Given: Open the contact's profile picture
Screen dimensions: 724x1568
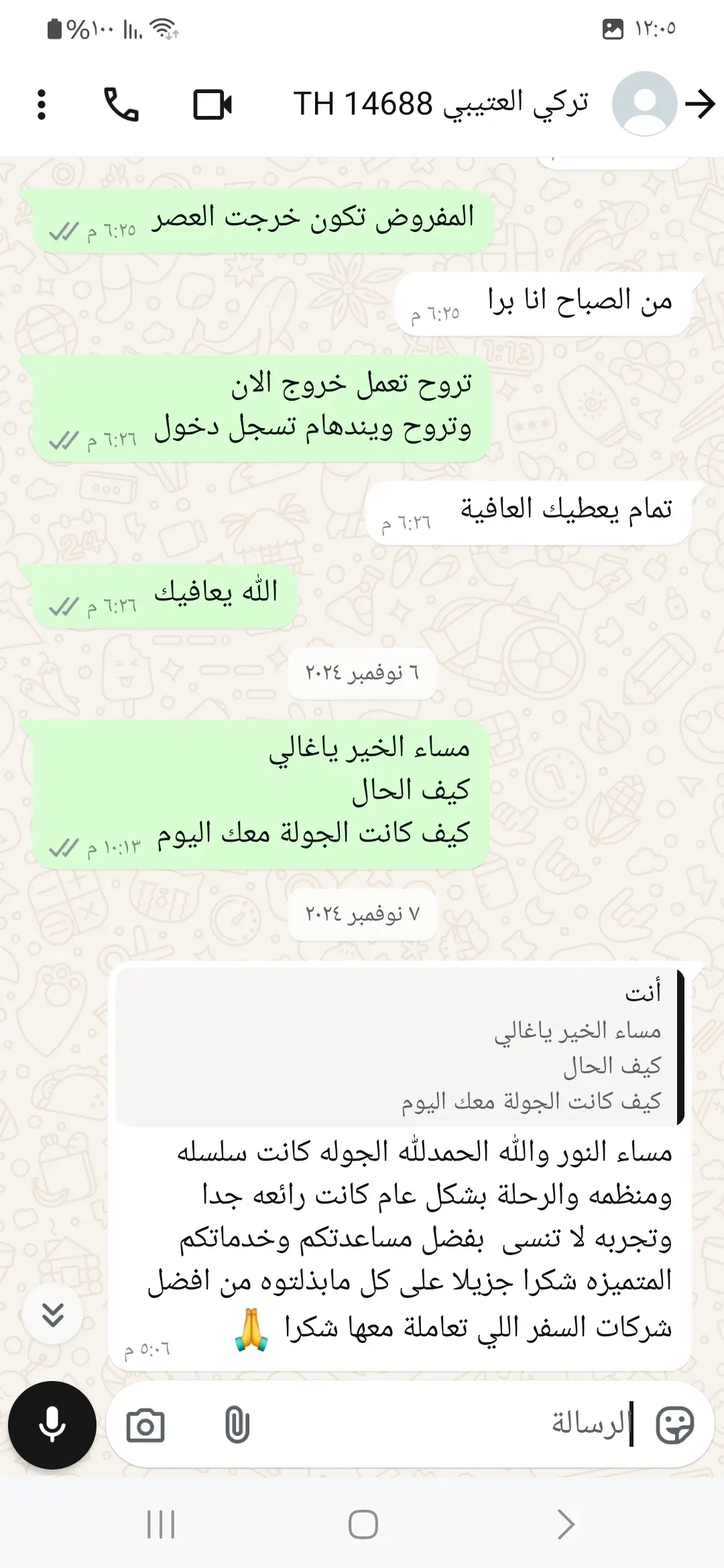Looking at the screenshot, I should tap(644, 104).
